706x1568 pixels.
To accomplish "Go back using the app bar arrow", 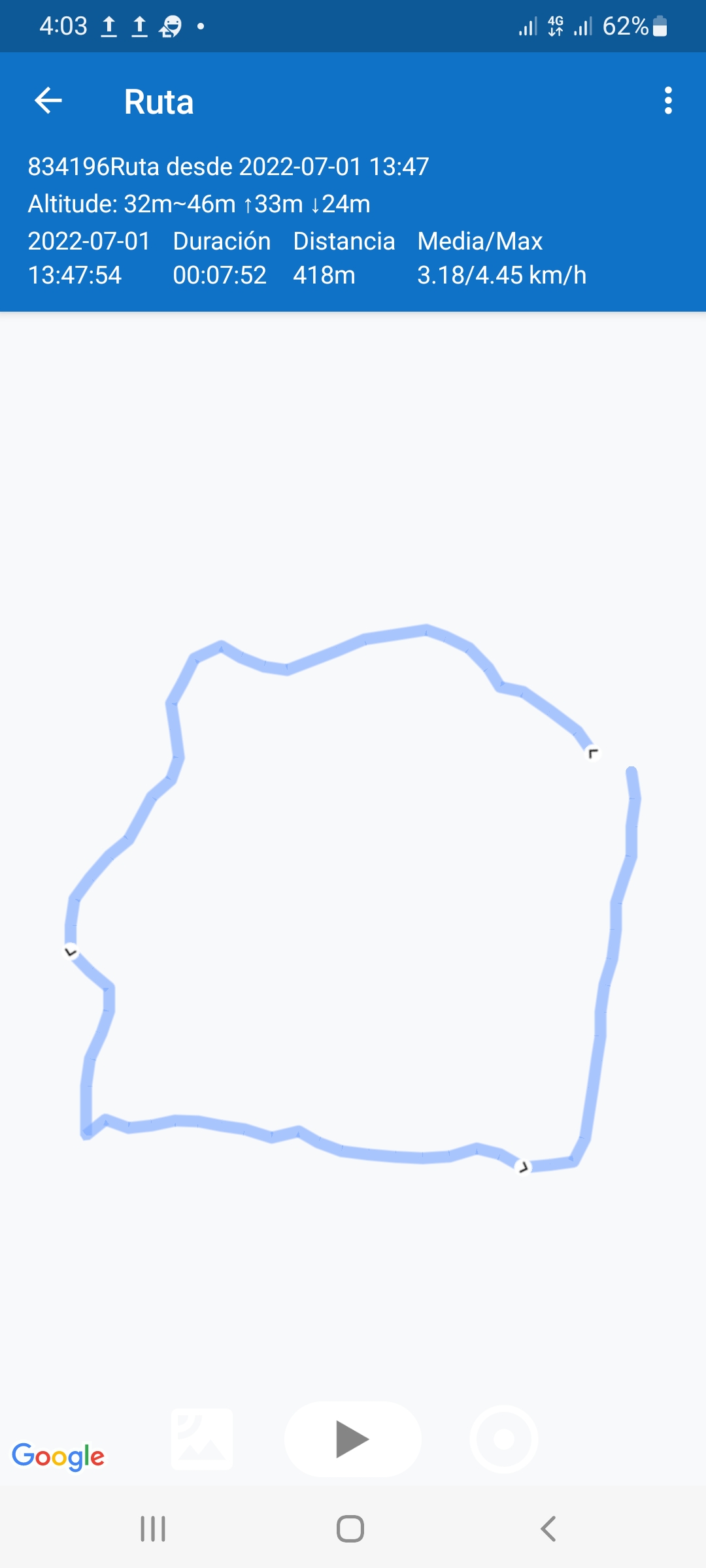I will point(48,101).
